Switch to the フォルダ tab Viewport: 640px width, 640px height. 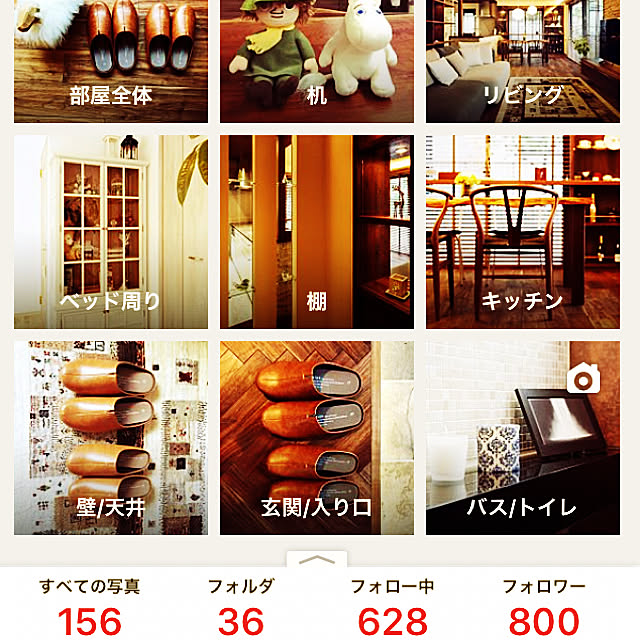(241, 607)
